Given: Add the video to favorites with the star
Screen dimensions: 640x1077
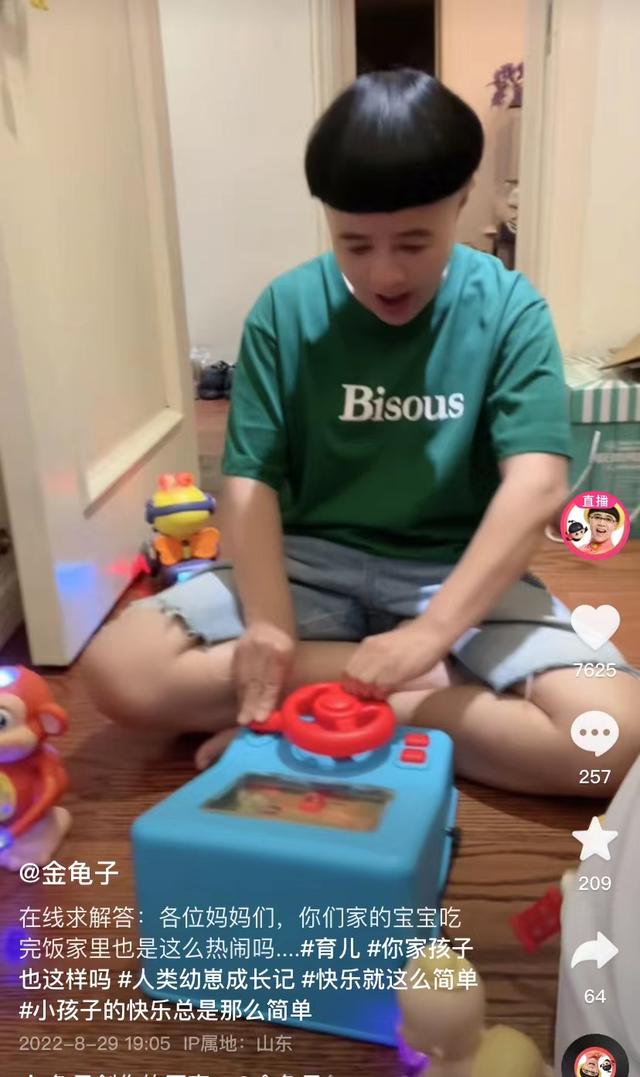Looking at the screenshot, I should 595,839.
